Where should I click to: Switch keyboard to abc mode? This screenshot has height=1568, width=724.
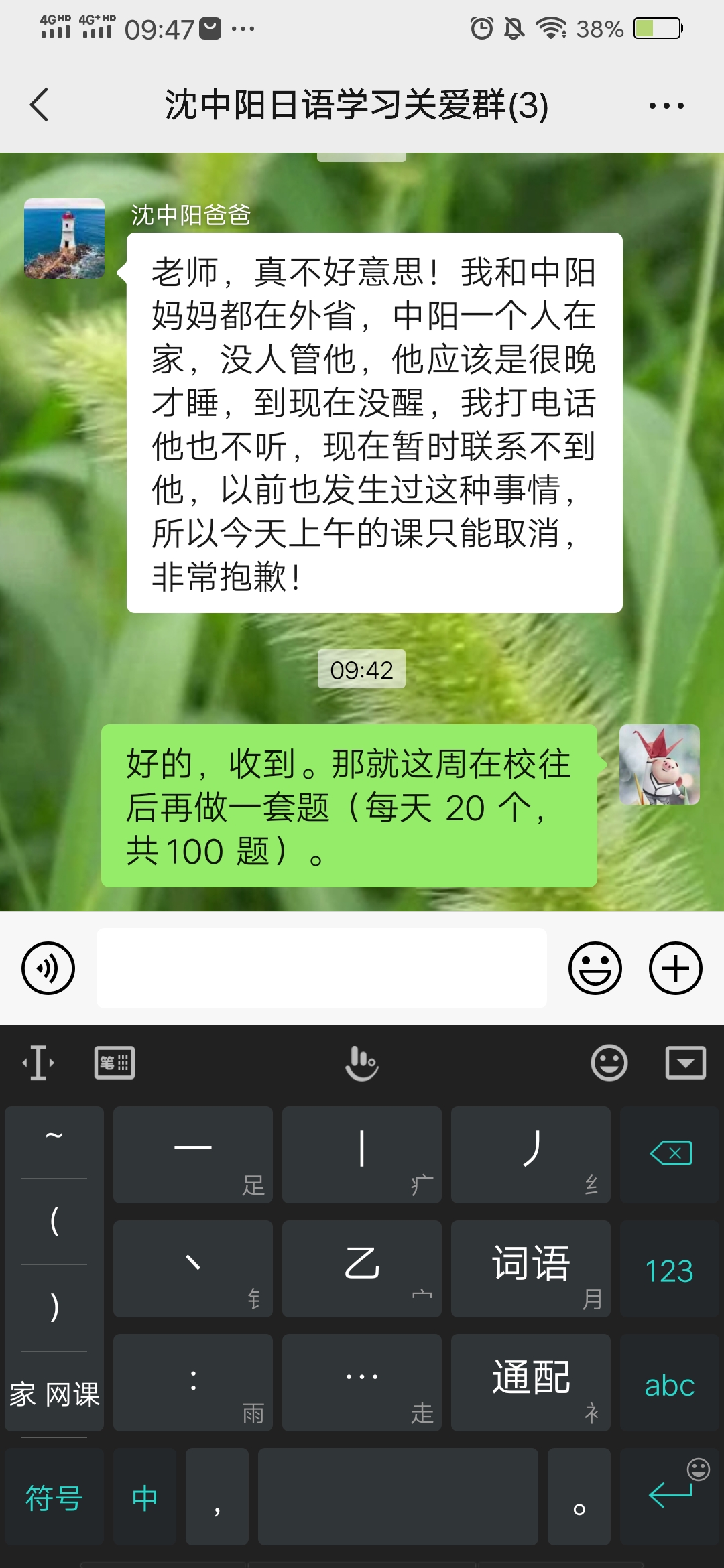point(669,1384)
